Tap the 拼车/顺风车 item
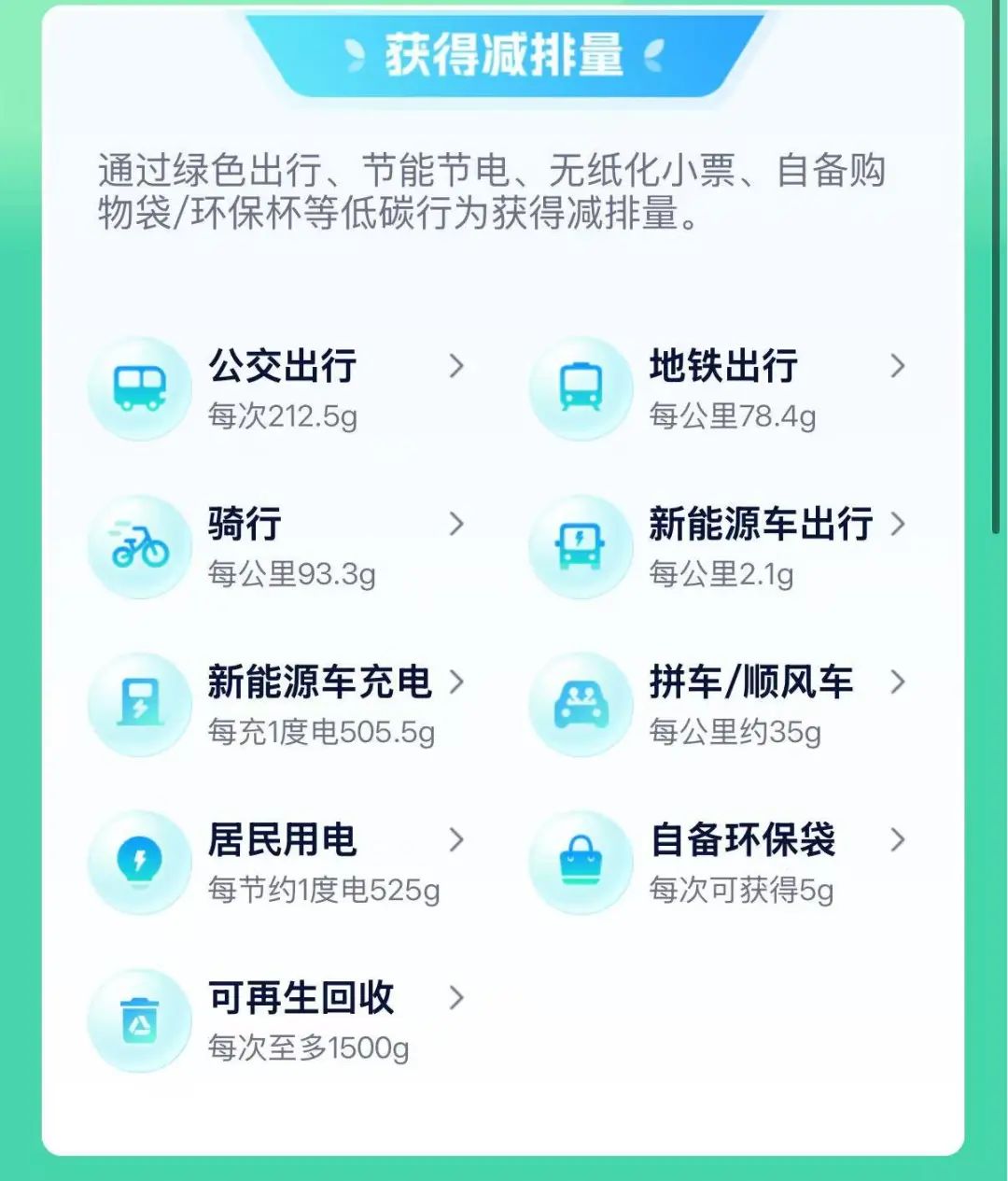 751,682
